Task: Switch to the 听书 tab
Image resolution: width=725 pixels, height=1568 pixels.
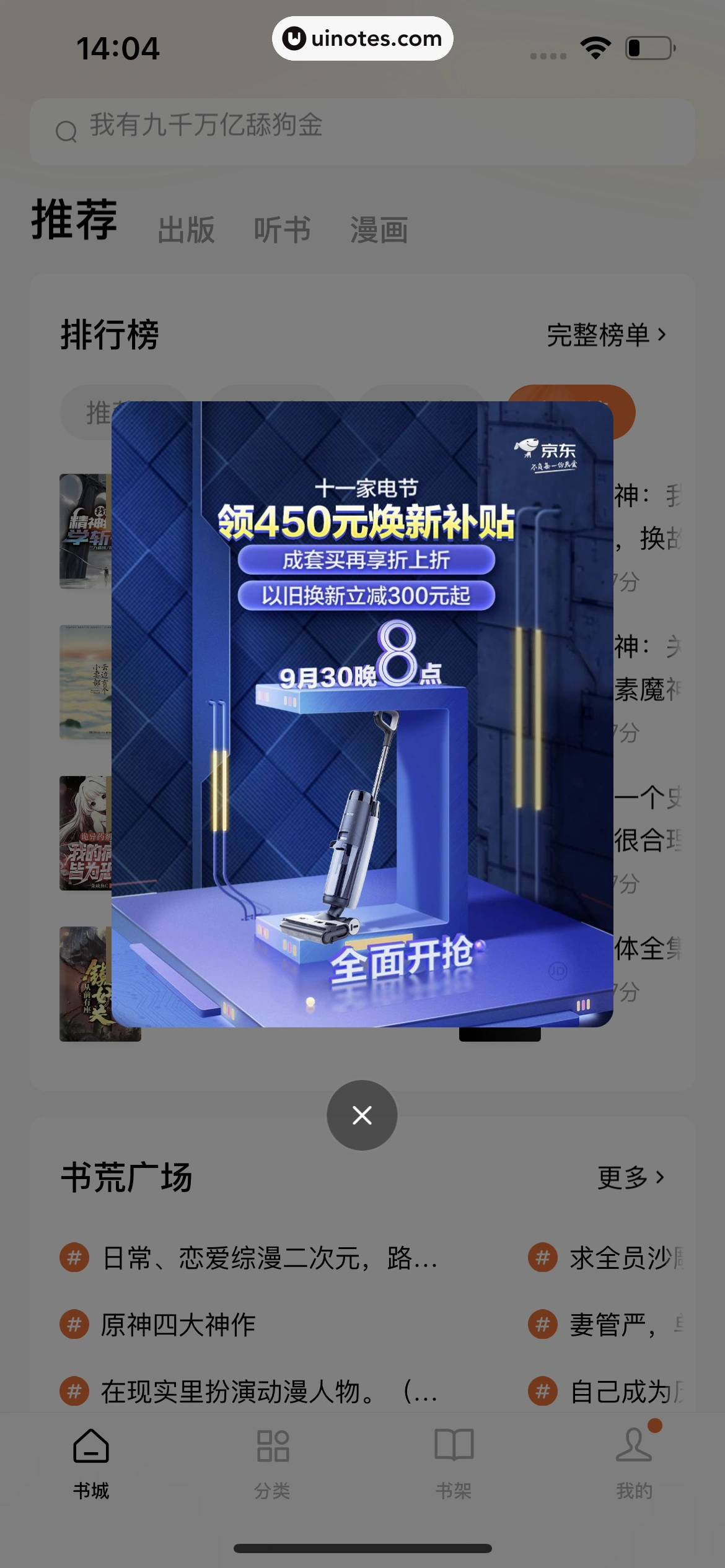Action: 282,230
